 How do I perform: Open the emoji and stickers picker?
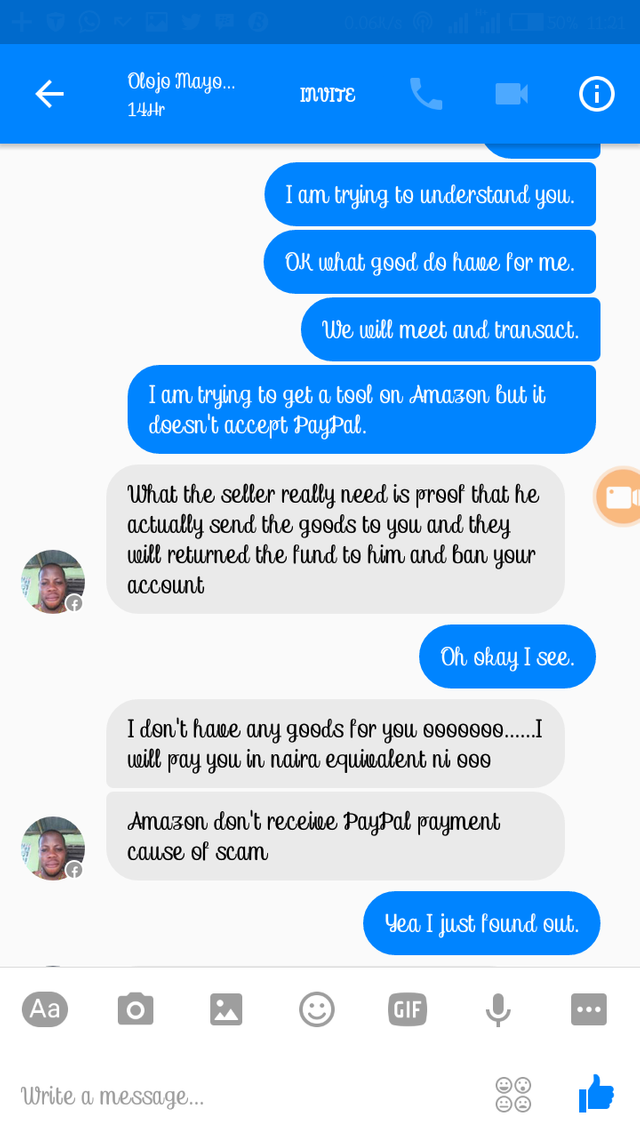point(317,1010)
